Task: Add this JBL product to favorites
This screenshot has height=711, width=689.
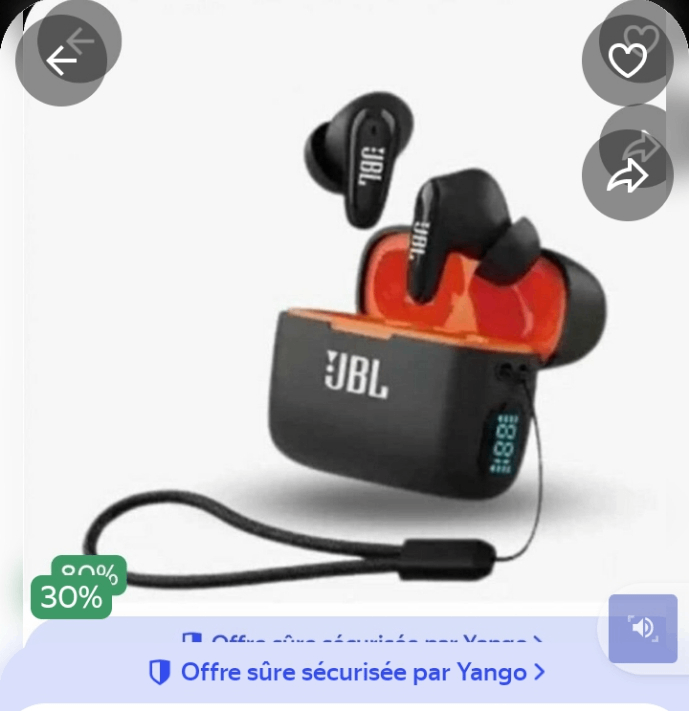Action: click(x=627, y=61)
